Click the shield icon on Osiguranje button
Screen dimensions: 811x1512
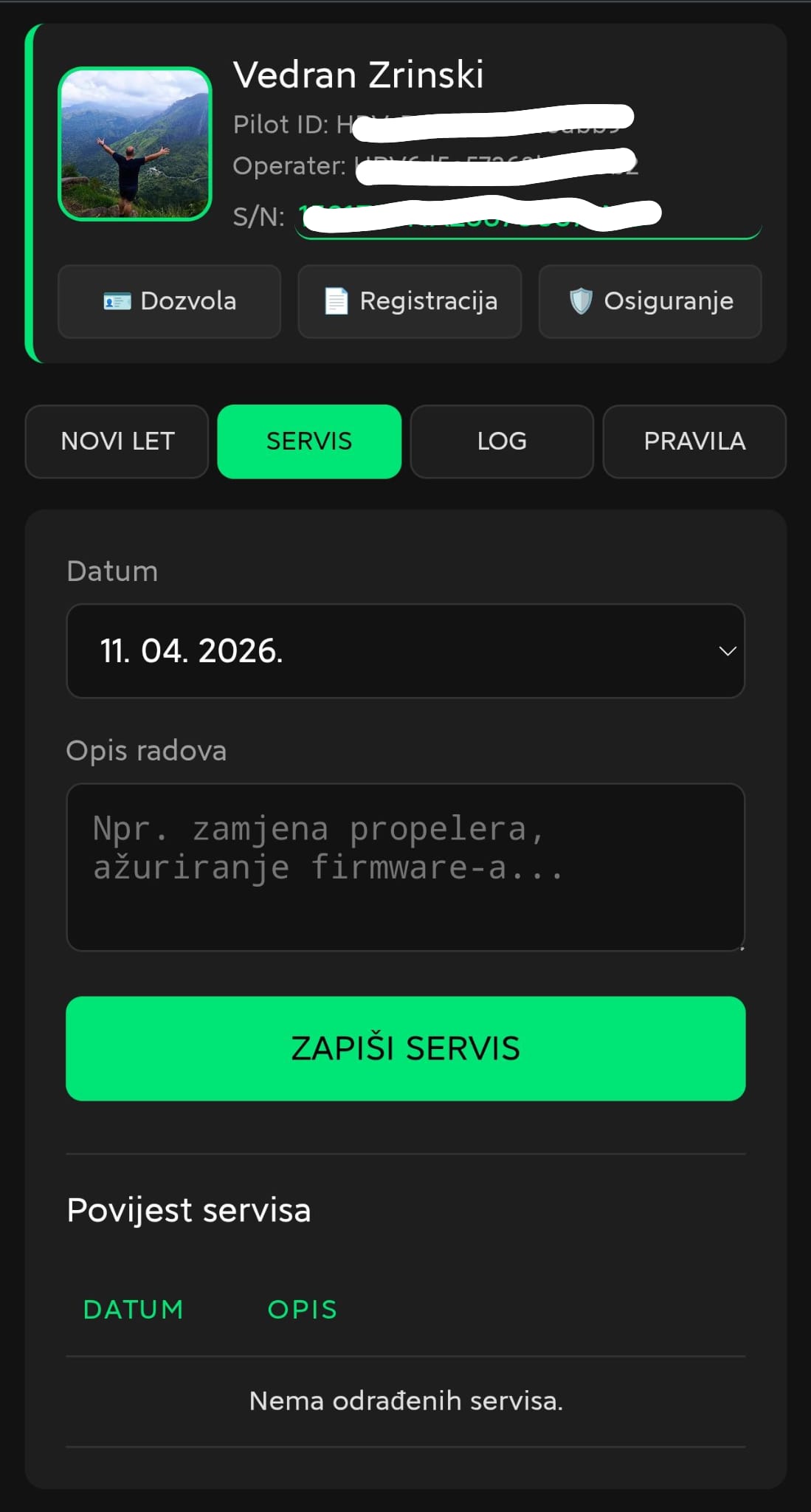pyautogui.click(x=582, y=301)
